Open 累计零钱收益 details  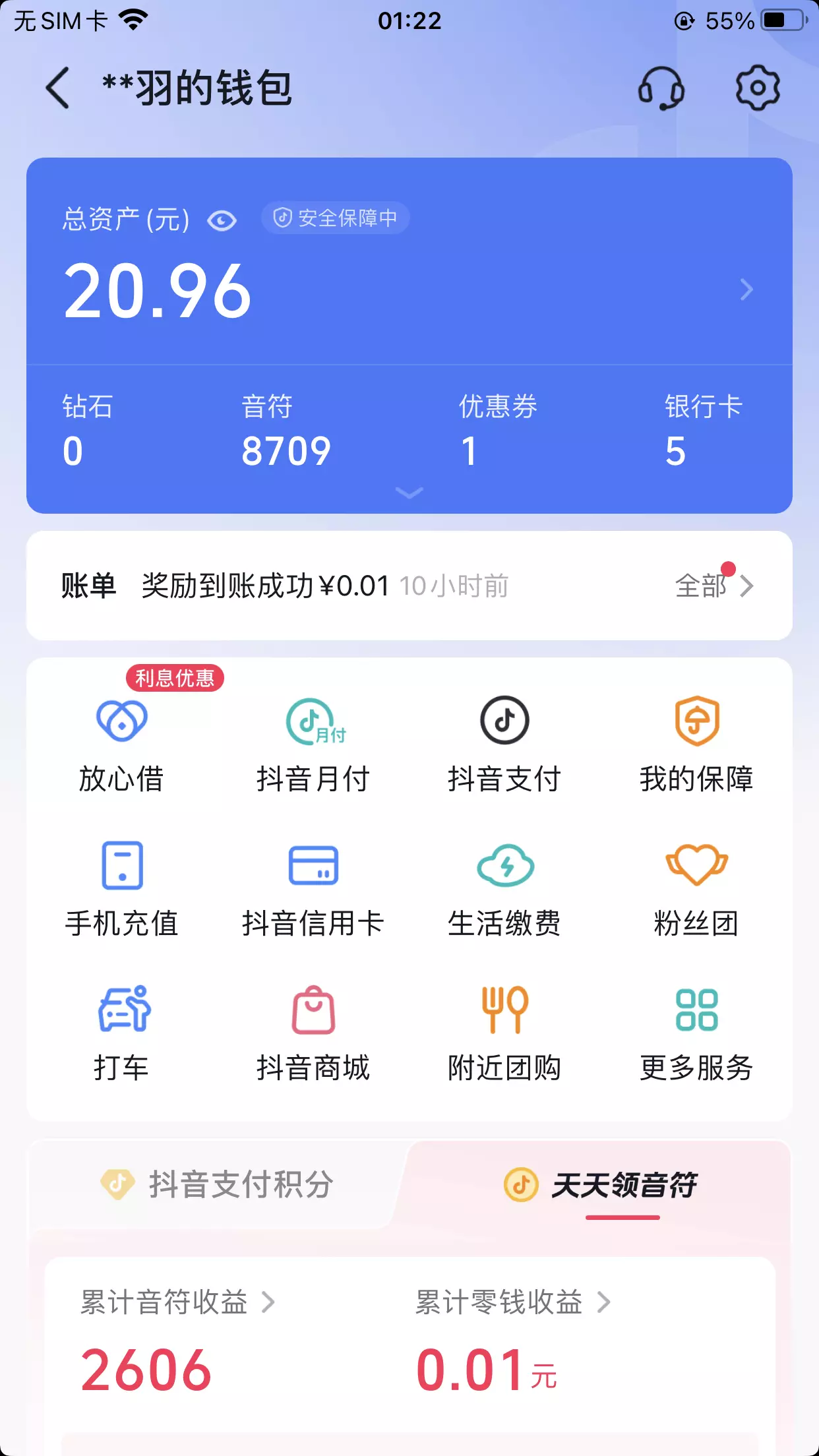click(513, 1302)
